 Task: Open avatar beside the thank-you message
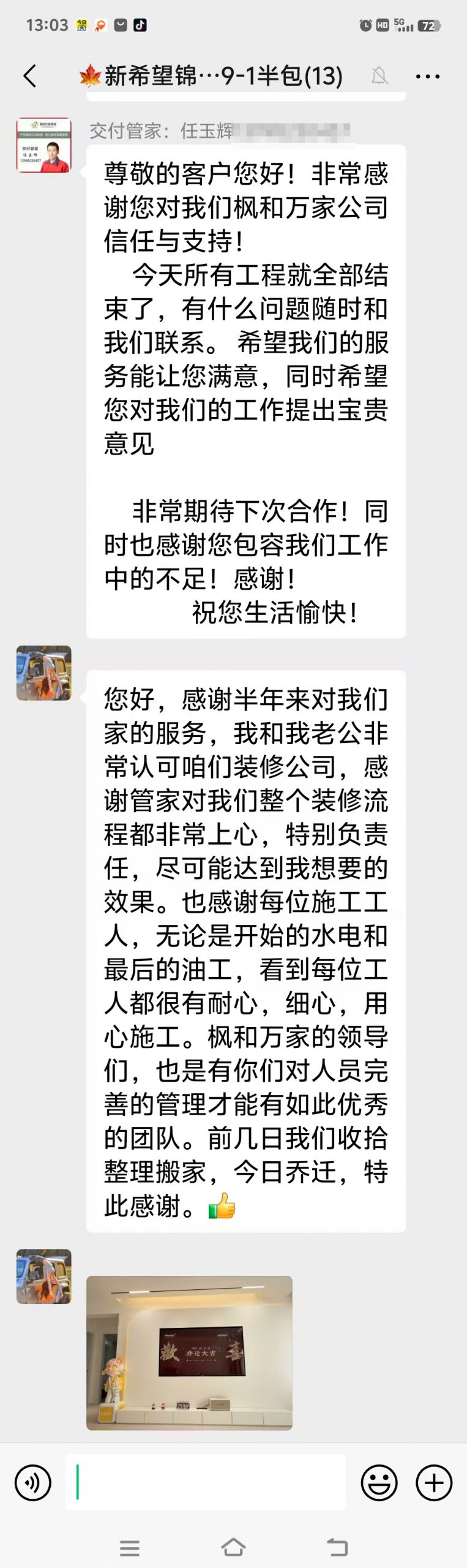(x=43, y=673)
